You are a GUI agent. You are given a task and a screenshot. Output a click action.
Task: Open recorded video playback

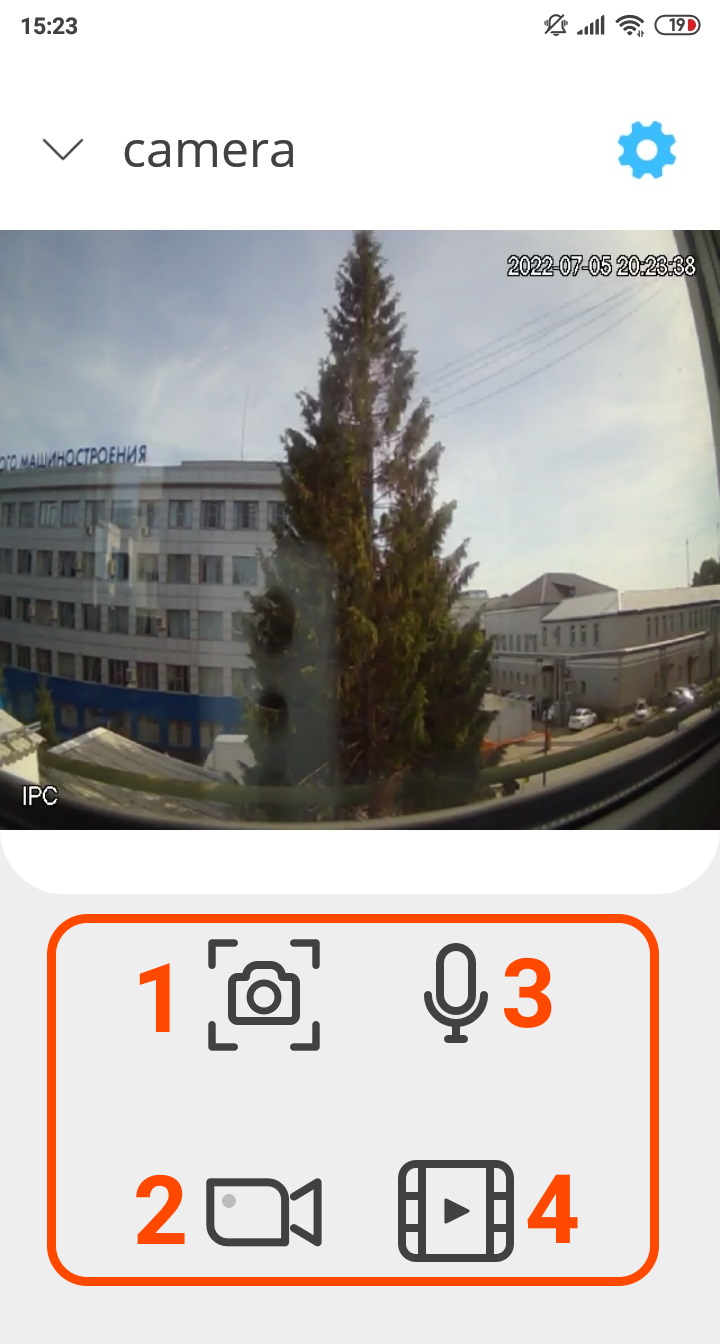(x=456, y=1211)
